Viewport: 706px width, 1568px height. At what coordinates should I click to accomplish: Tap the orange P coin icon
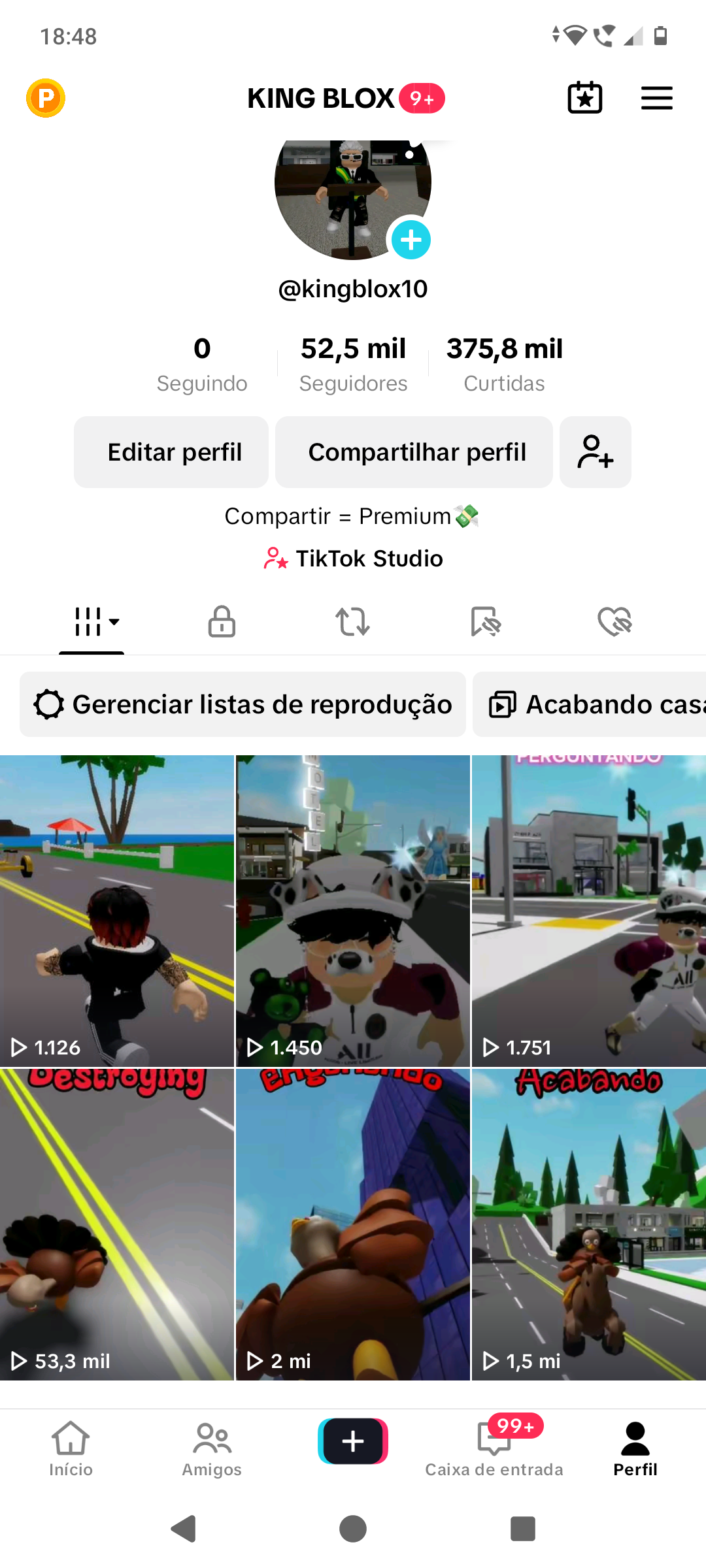[46, 98]
